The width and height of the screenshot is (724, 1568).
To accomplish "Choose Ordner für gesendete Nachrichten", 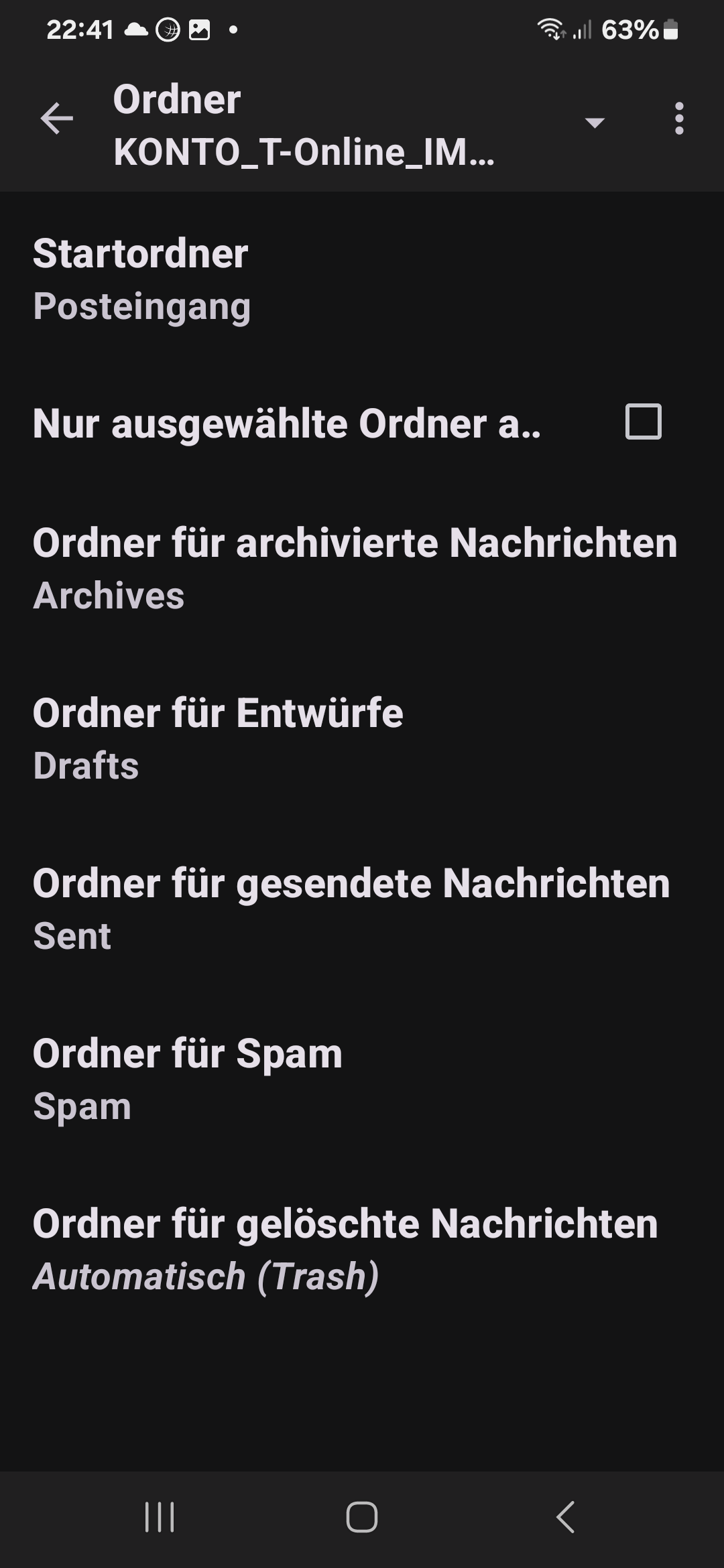I will coord(362,909).
